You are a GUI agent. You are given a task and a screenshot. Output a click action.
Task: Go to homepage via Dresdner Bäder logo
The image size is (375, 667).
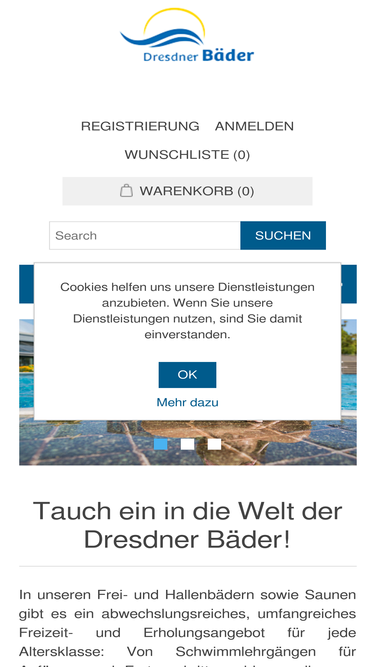(187, 35)
